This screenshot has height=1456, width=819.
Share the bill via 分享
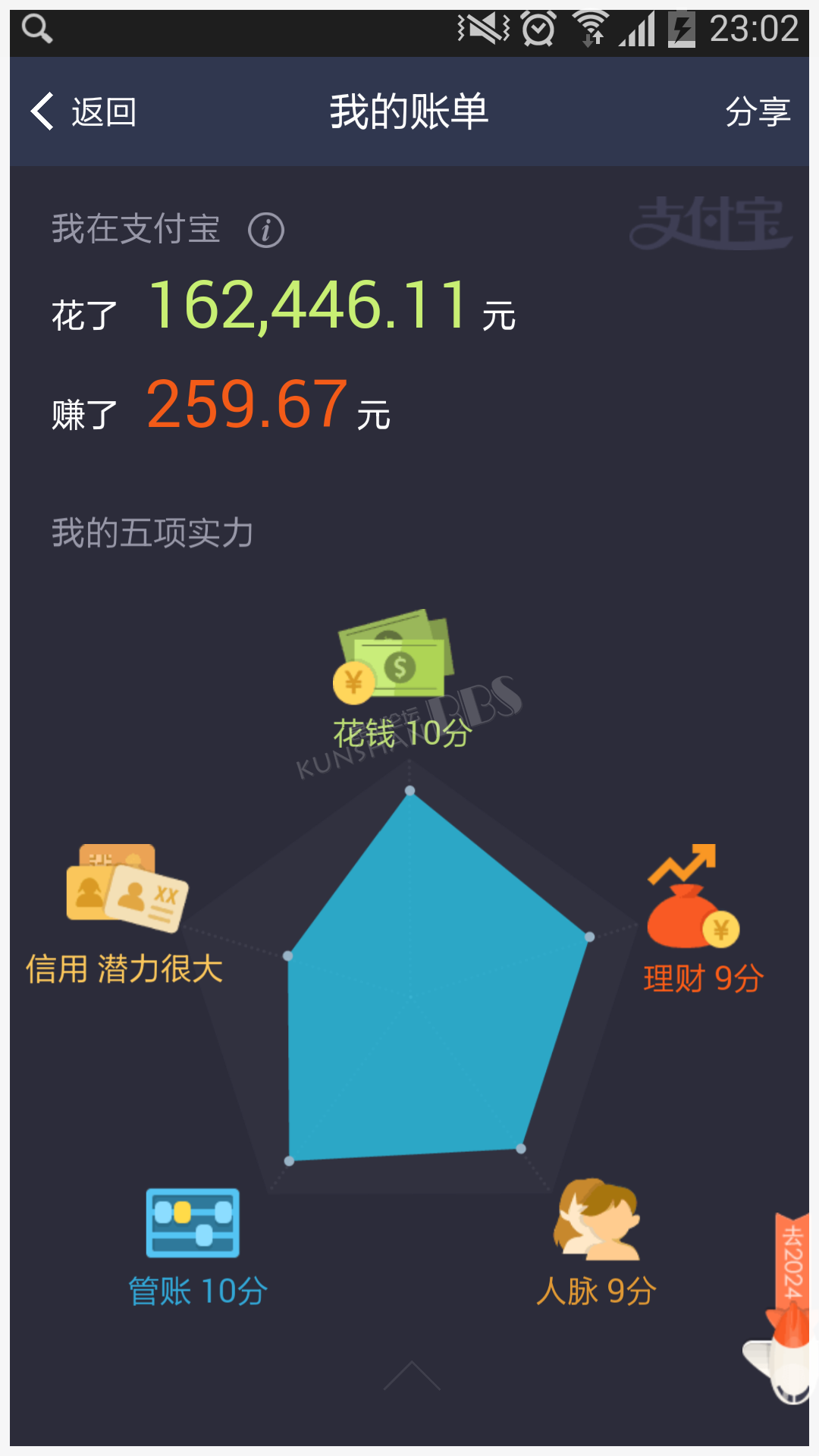(x=758, y=112)
